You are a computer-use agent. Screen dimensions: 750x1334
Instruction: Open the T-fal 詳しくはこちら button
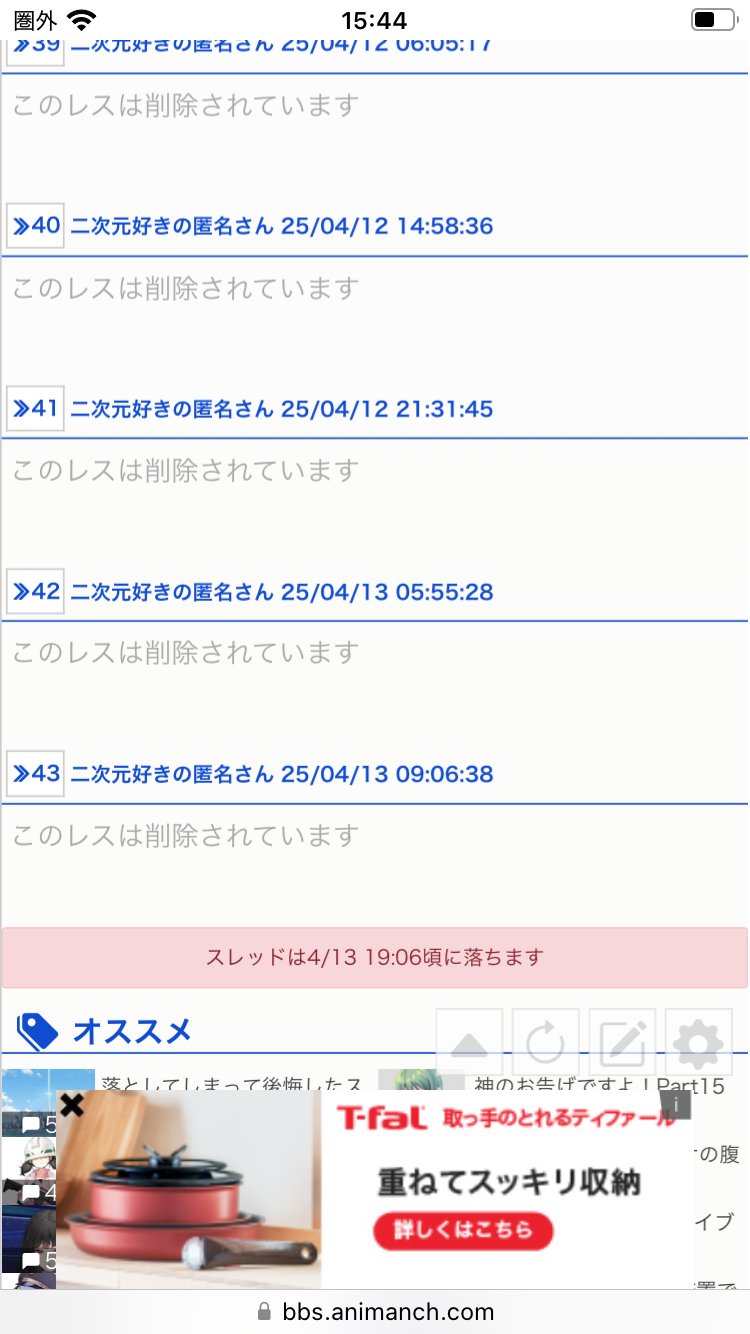463,1230
